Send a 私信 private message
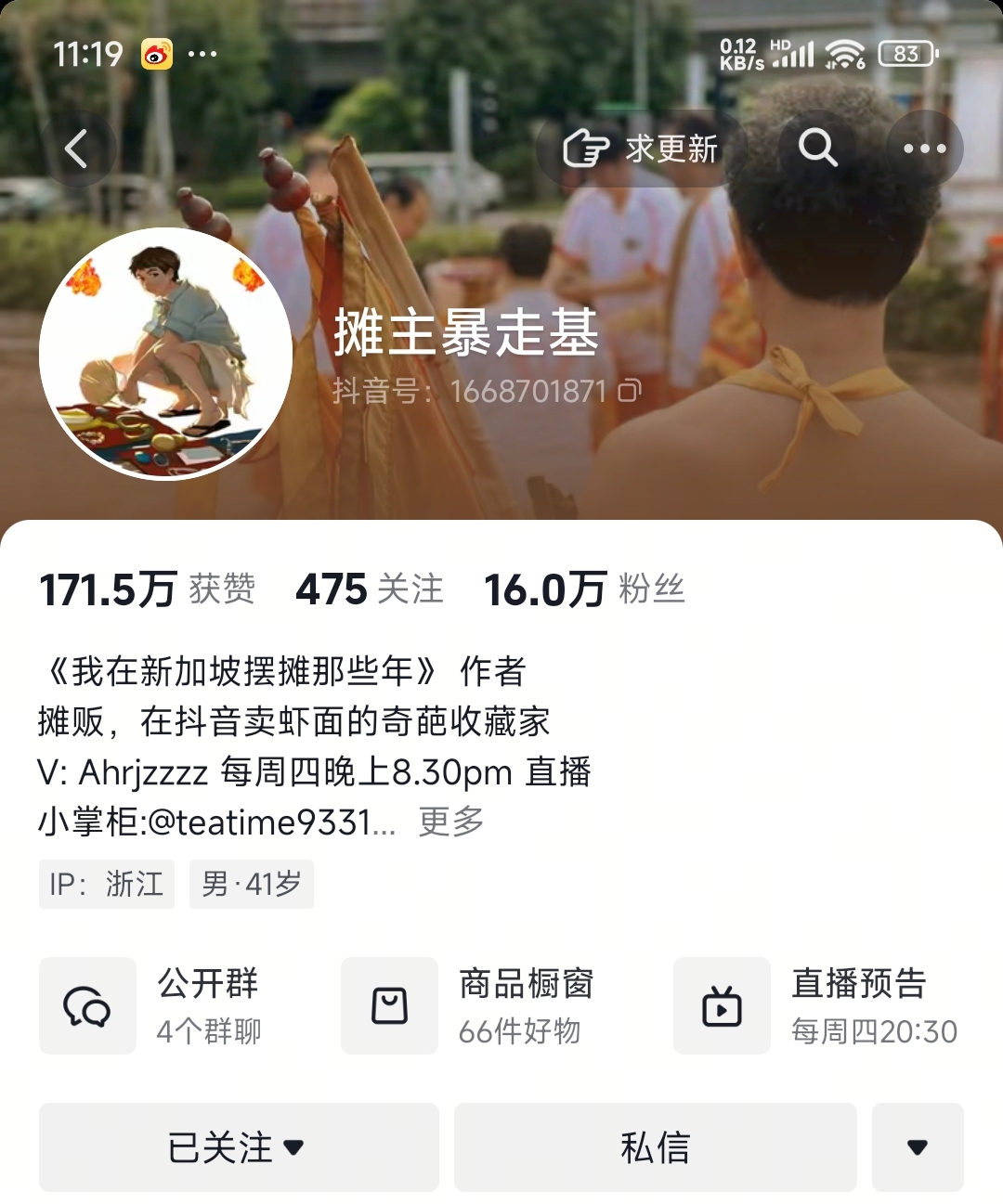The height and width of the screenshot is (1204, 1003). click(655, 1147)
